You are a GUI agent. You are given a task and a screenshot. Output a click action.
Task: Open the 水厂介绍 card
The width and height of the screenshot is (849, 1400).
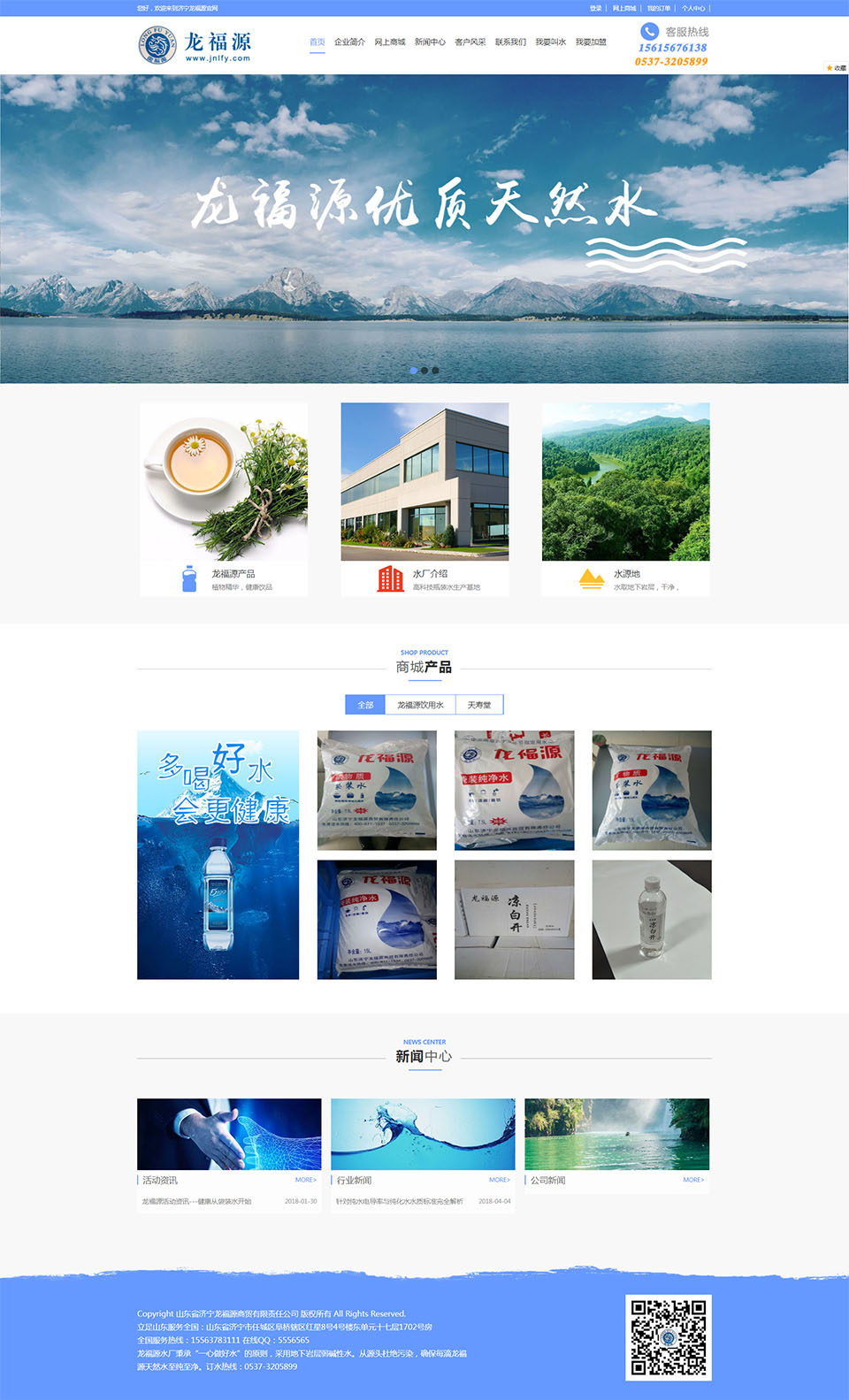pyautogui.click(x=424, y=499)
